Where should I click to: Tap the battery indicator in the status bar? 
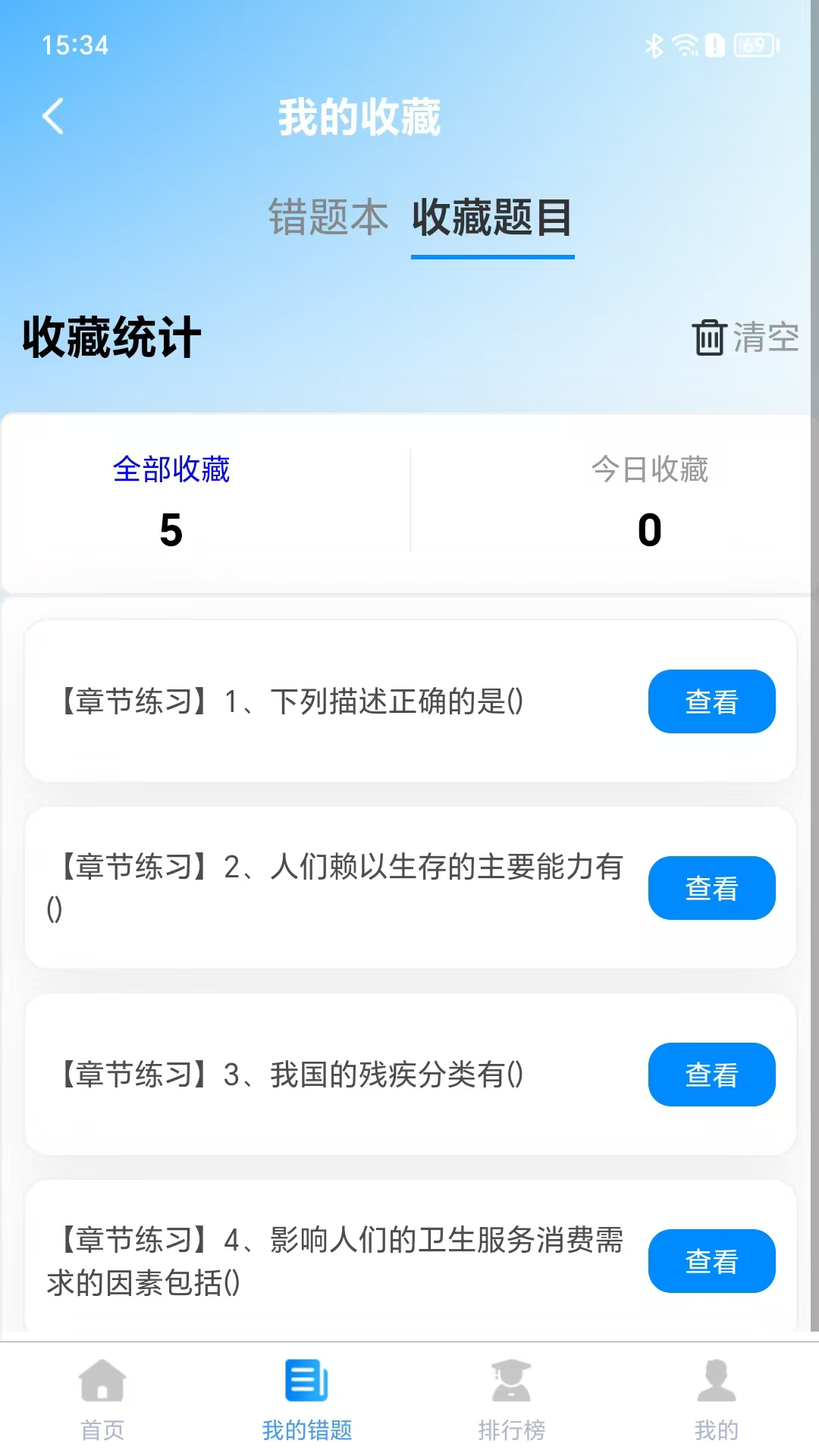click(749, 45)
